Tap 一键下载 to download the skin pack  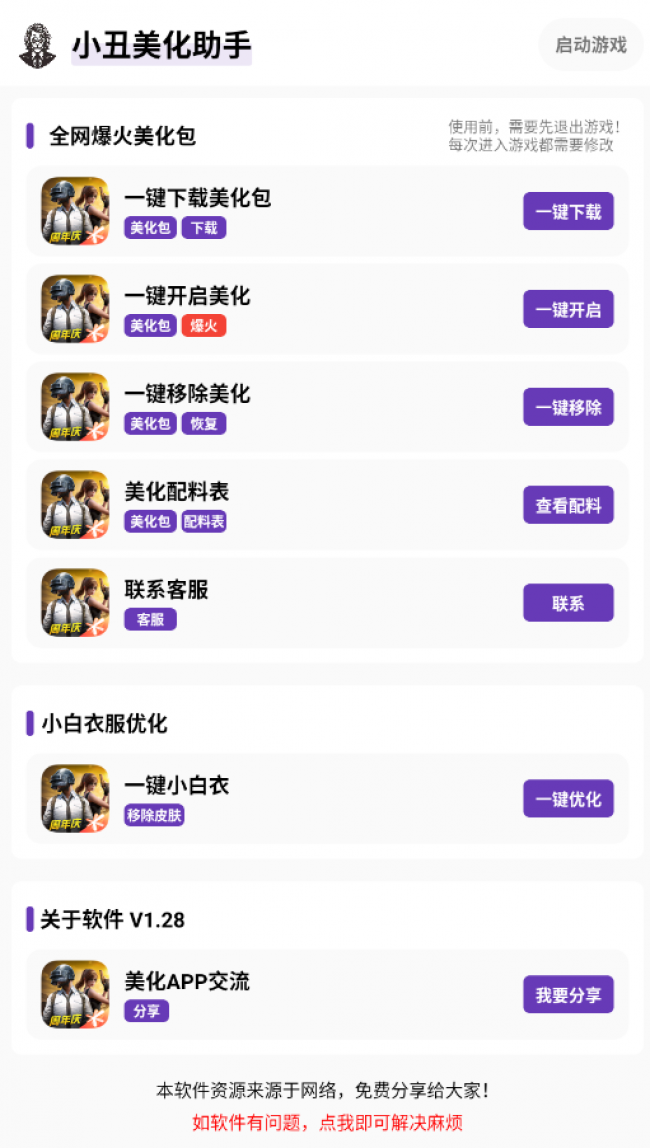point(568,212)
